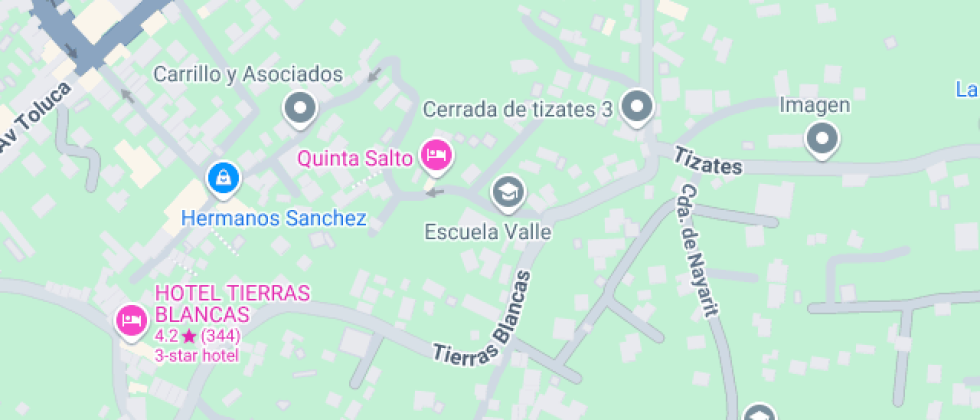Open the Carrillo y Asociados map pin
The image size is (980, 420).
[300, 106]
